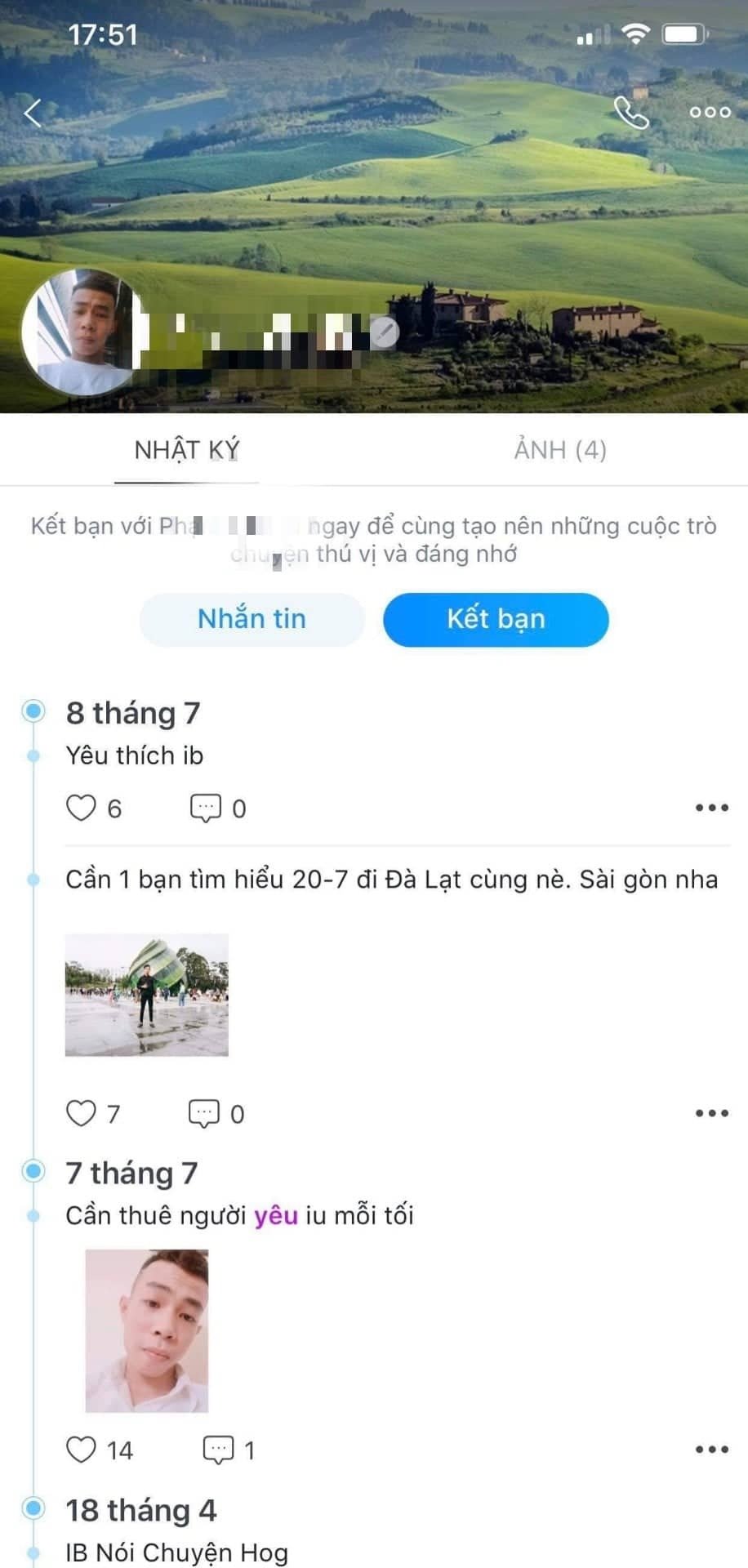Image resolution: width=748 pixels, height=1568 pixels.
Task: Comment on the Đà Lạt trip post
Action: [203, 1113]
